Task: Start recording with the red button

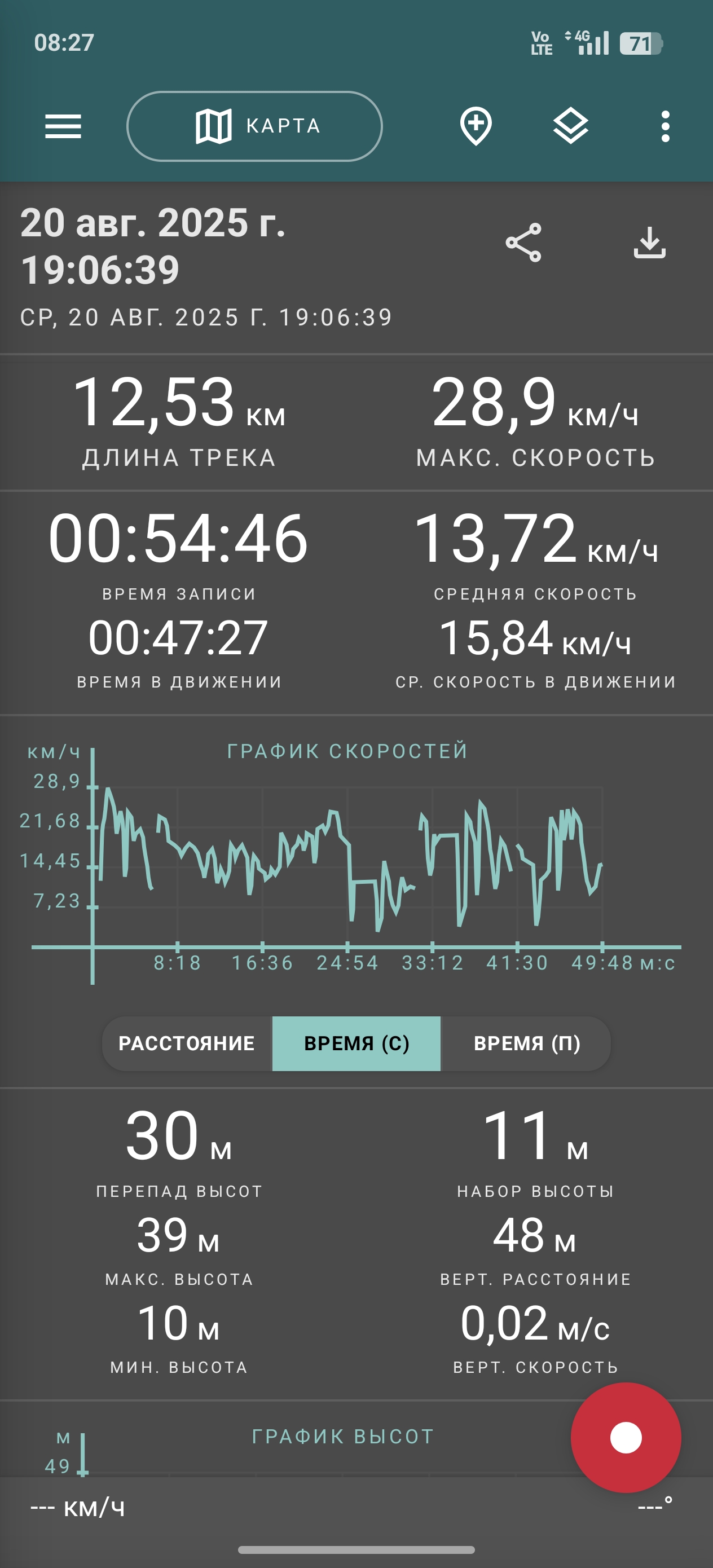Action: (626, 1438)
